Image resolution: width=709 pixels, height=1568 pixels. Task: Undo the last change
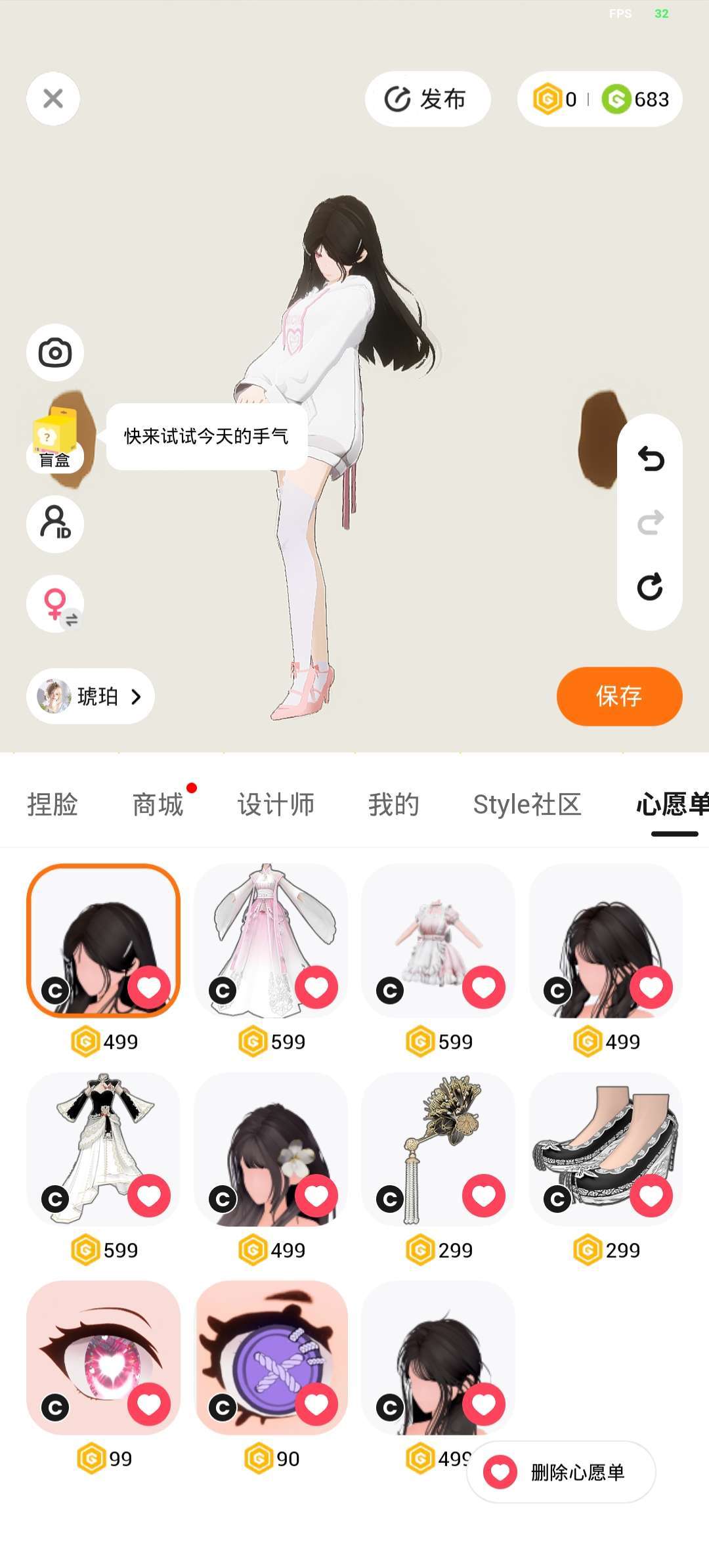pyautogui.click(x=651, y=459)
